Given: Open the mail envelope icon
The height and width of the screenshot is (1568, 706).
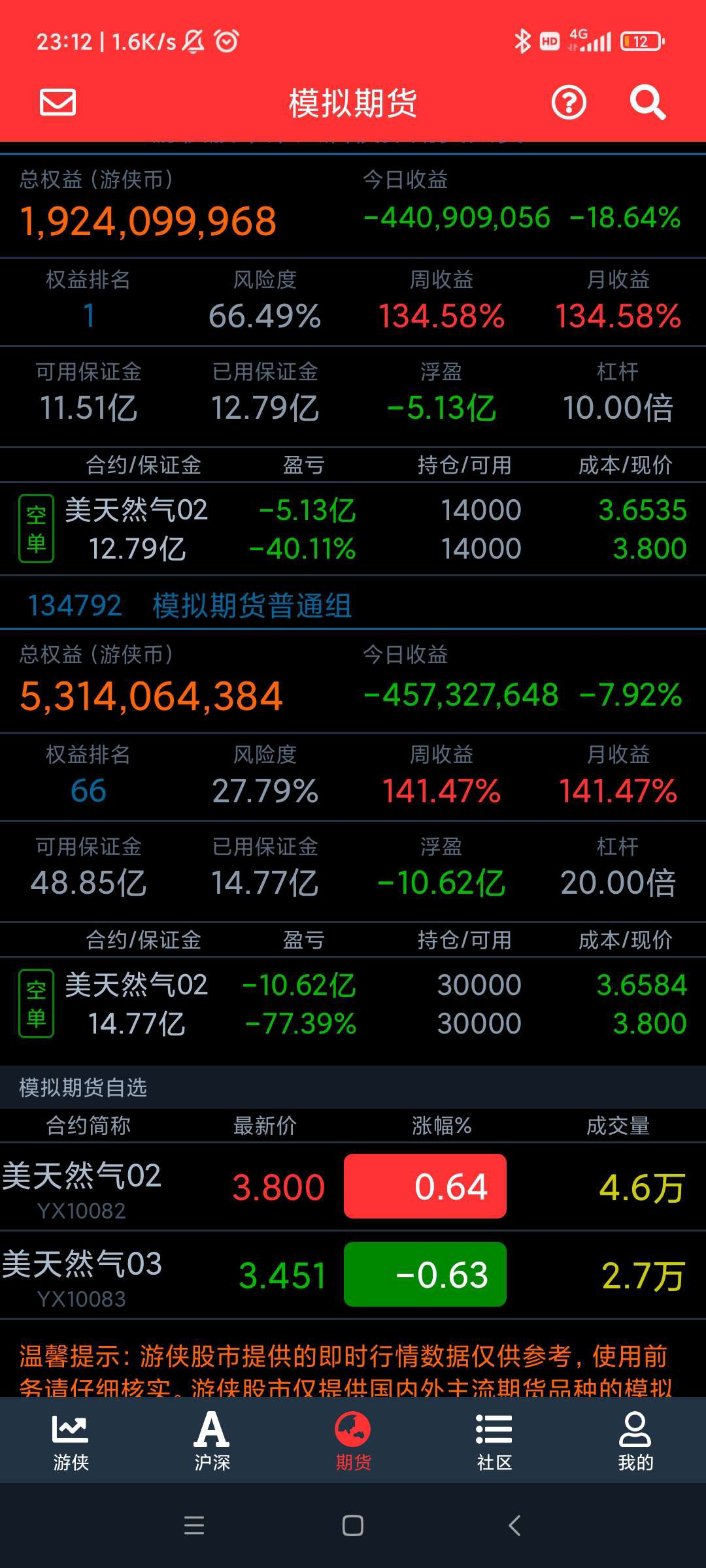Looking at the screenshot, I should tap(58, 103).
